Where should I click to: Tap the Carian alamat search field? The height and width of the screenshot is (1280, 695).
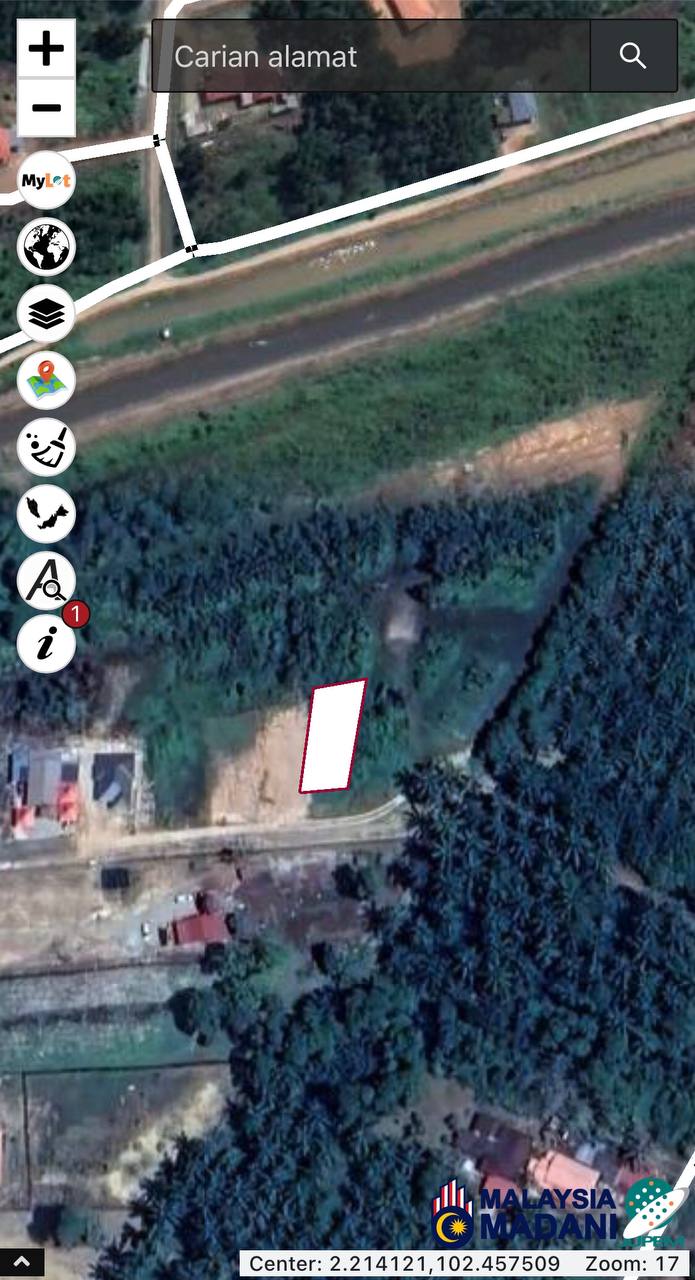coord(370,56)
